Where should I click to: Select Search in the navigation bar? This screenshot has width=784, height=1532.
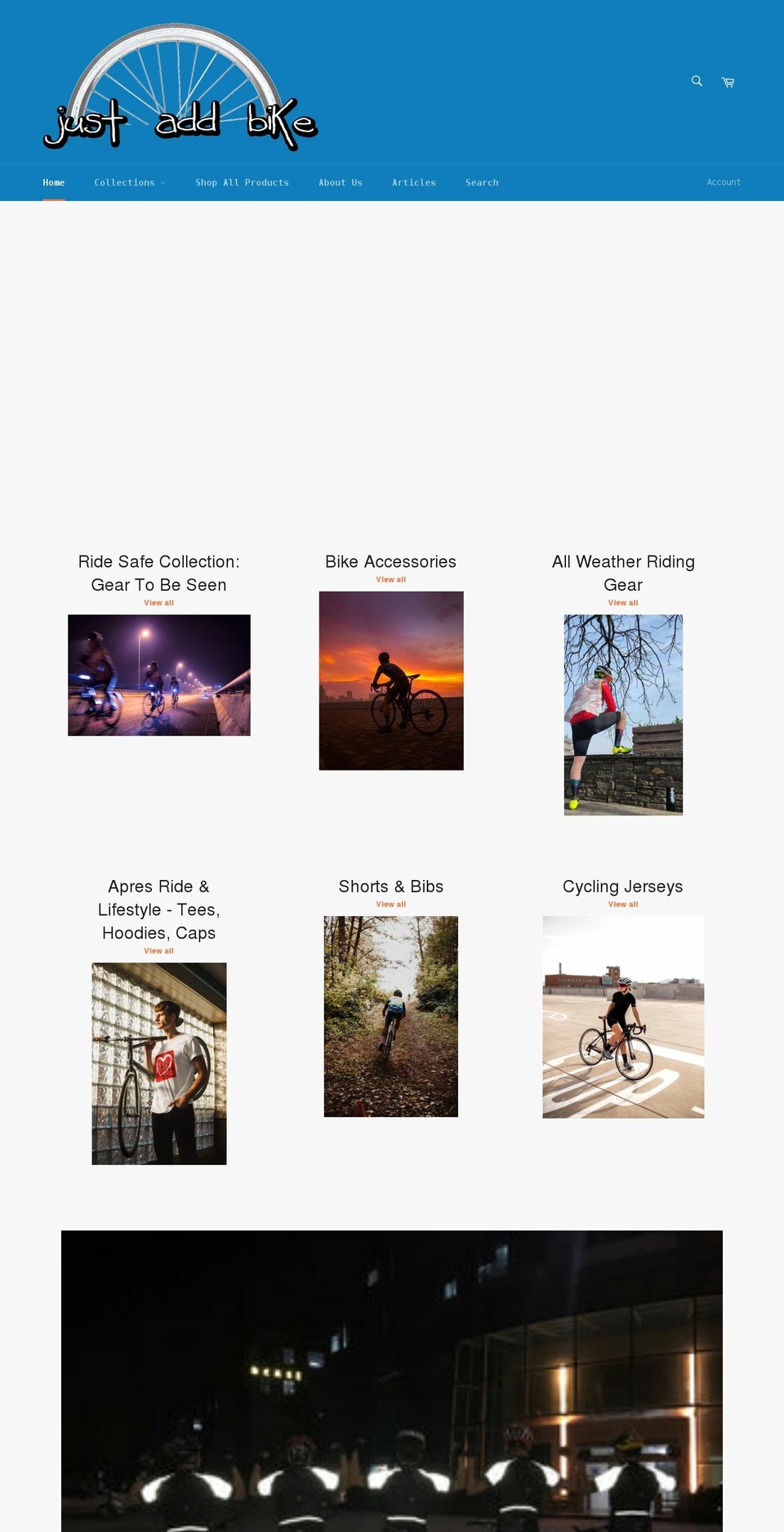tap(482, 182)
